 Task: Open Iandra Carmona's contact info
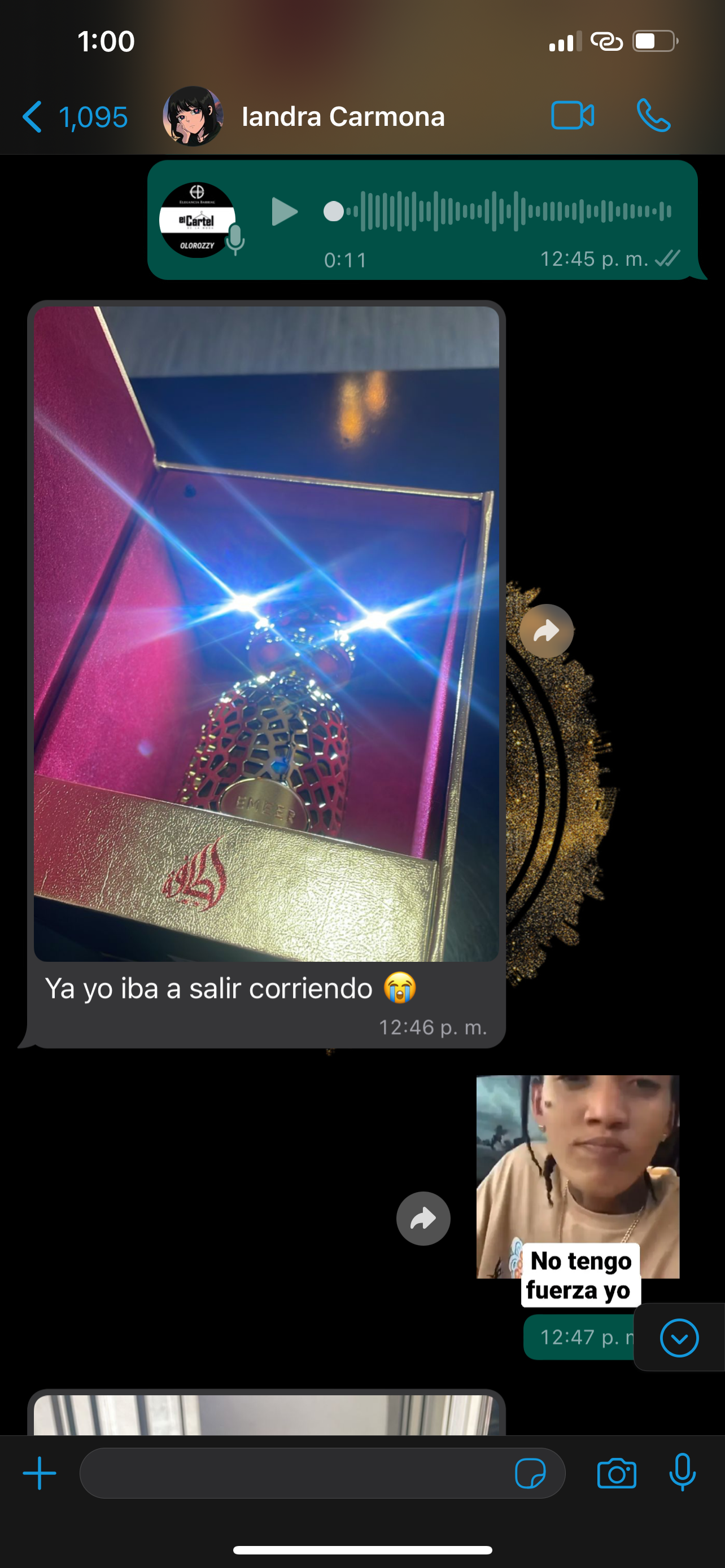tap(343, 116)
